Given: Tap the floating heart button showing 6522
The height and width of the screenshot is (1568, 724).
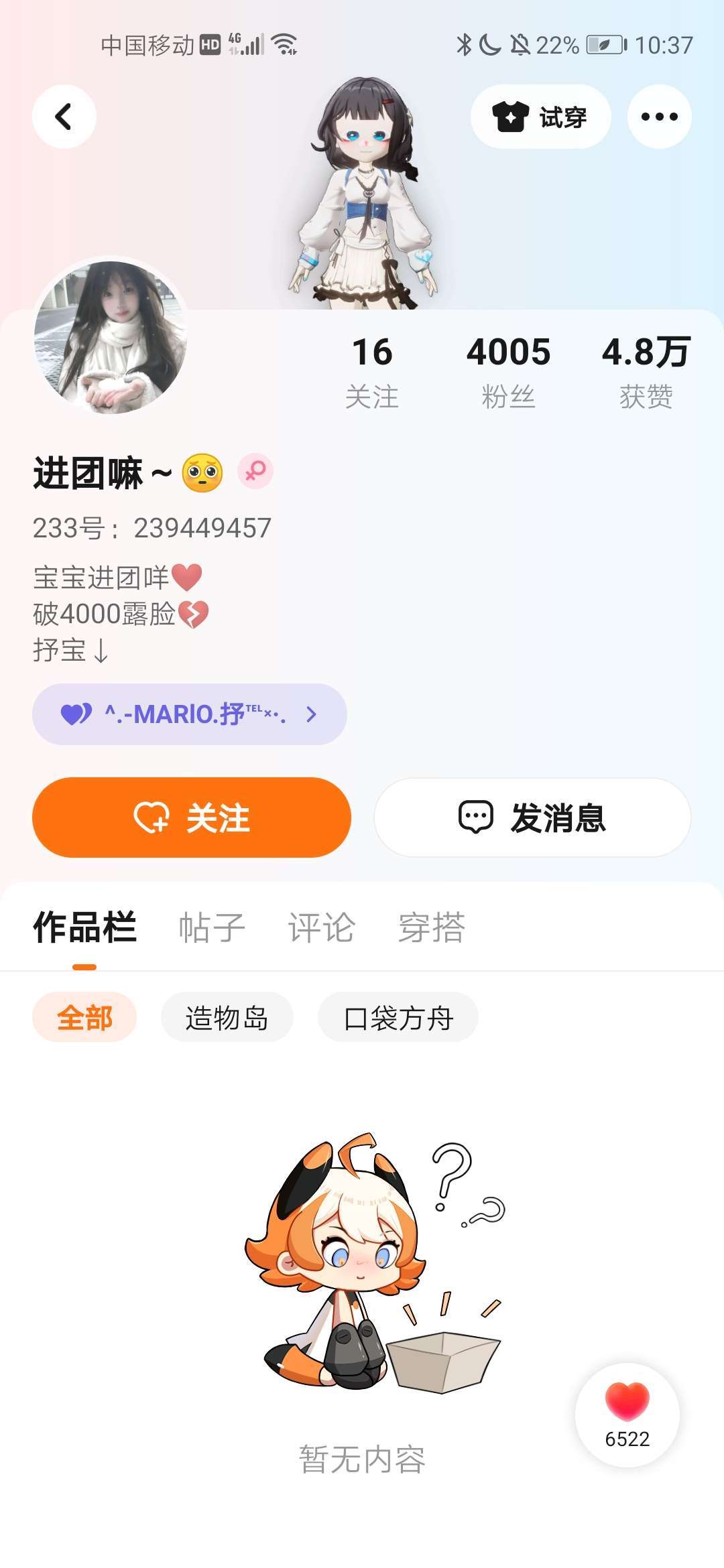Looking at the screenshot, I should (627, 1415).
